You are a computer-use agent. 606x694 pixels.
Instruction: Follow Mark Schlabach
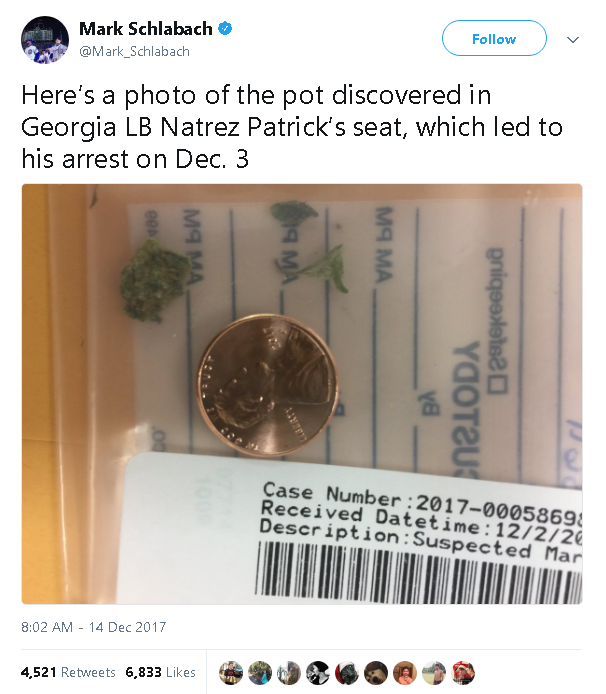(x=494, y=39)
